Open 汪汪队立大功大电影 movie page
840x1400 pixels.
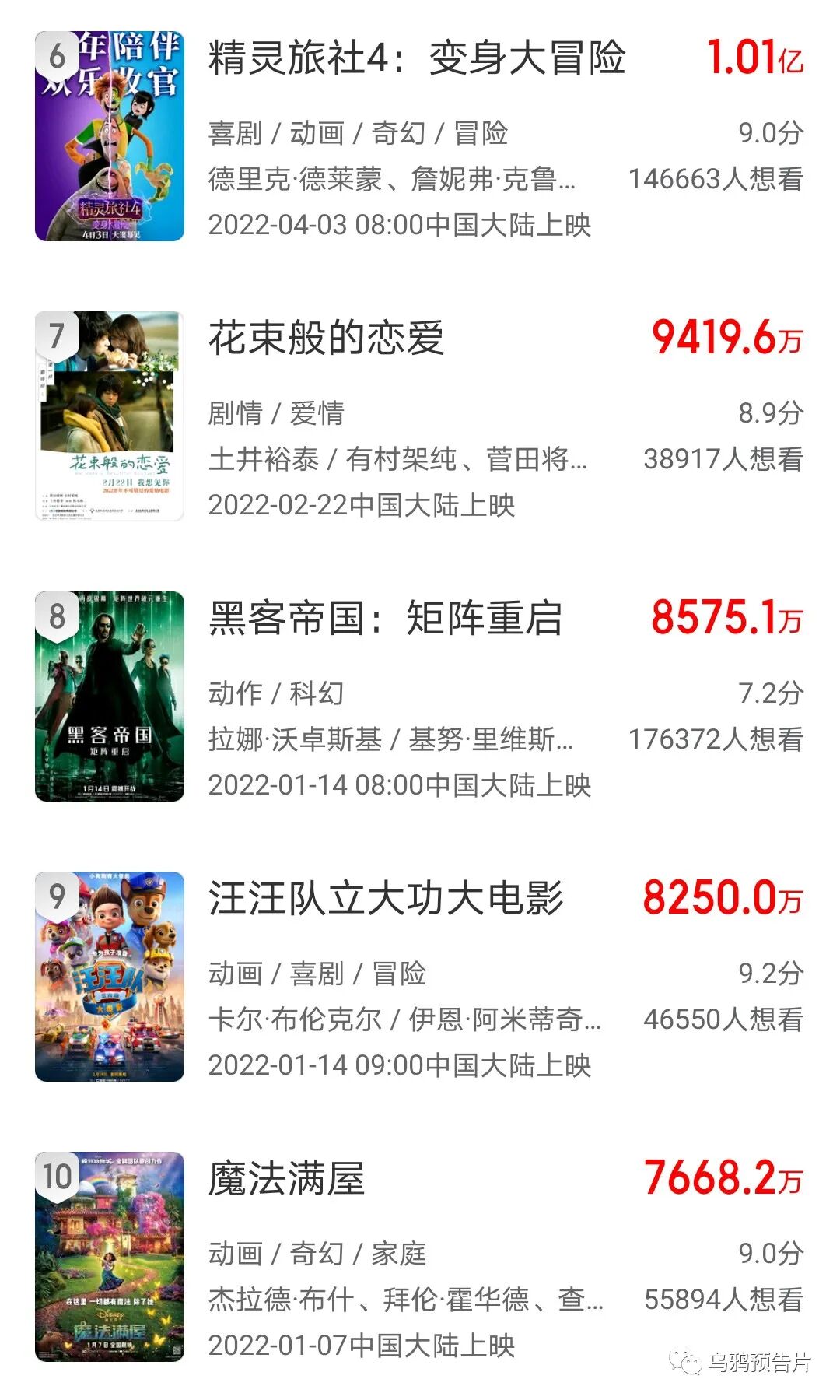[385, 899]
